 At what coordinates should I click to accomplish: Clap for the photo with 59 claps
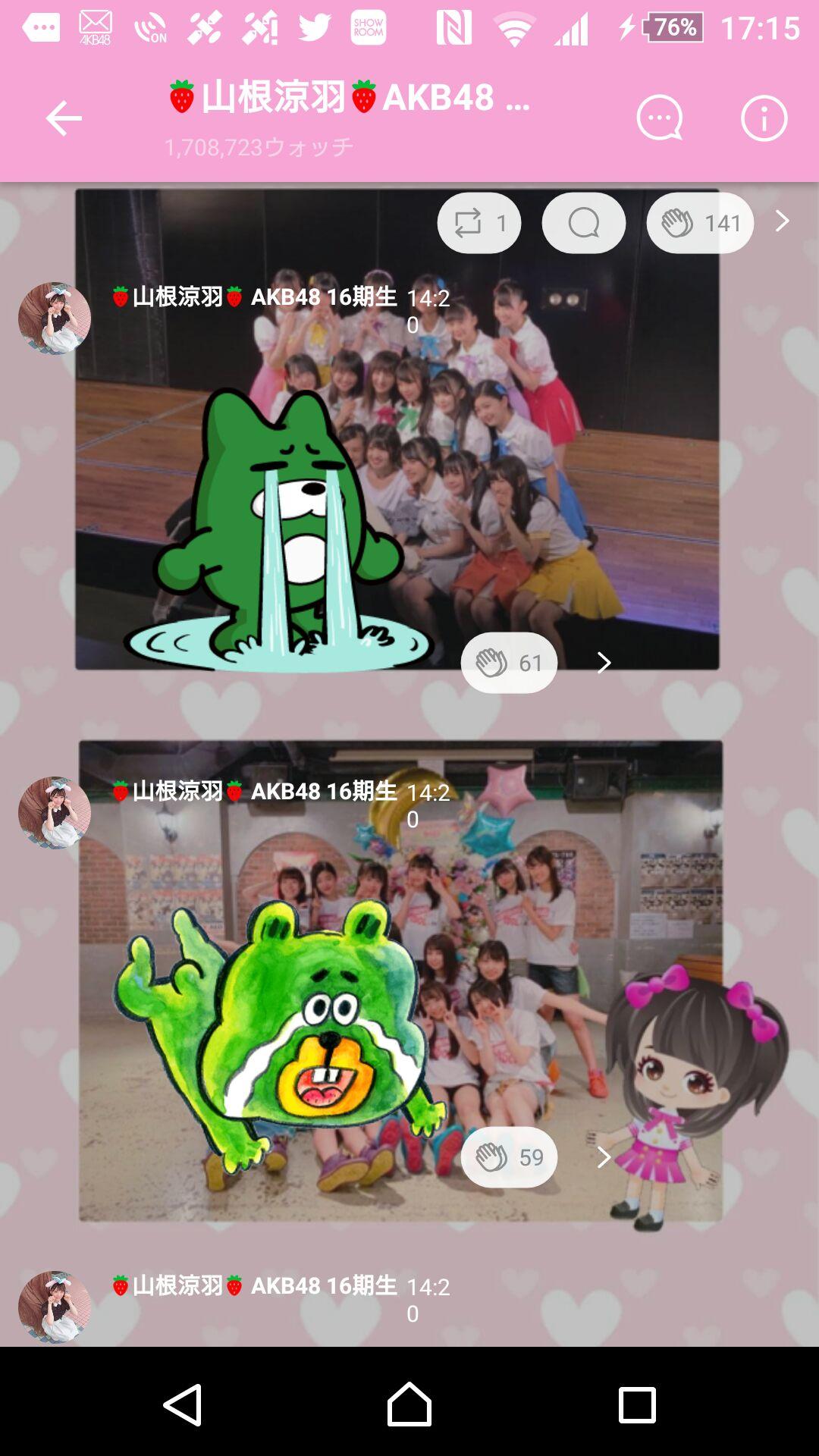509,1157
